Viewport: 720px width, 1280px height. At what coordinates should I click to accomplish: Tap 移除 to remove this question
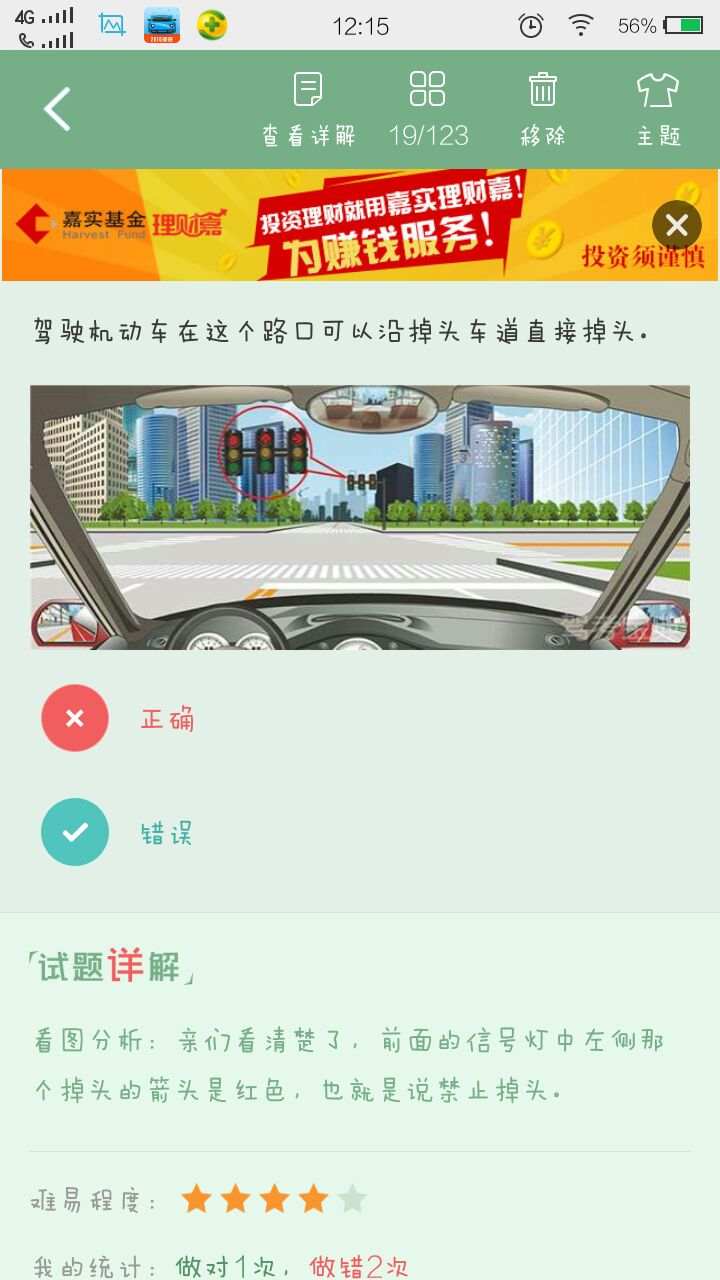tap(543, 109)
